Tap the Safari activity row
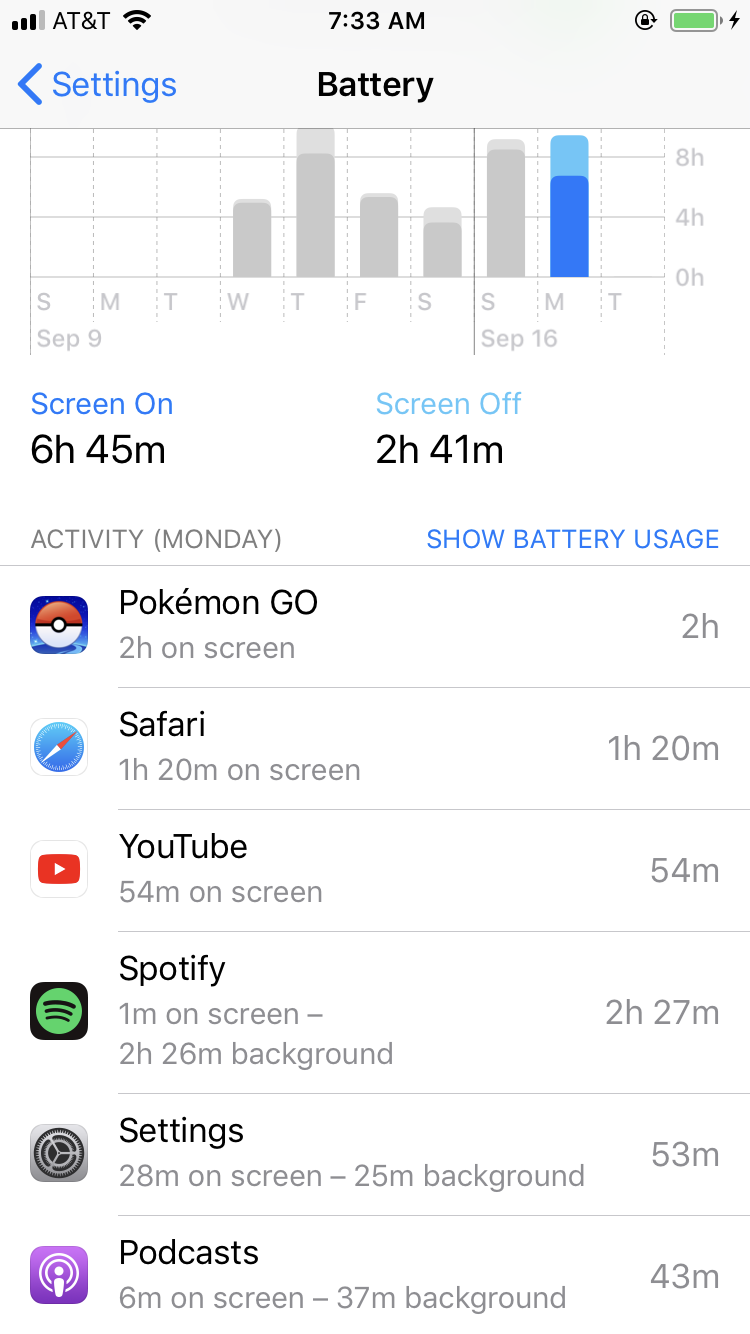The width and height of the screenshot is (750, 1334). [x=375, y=748]
